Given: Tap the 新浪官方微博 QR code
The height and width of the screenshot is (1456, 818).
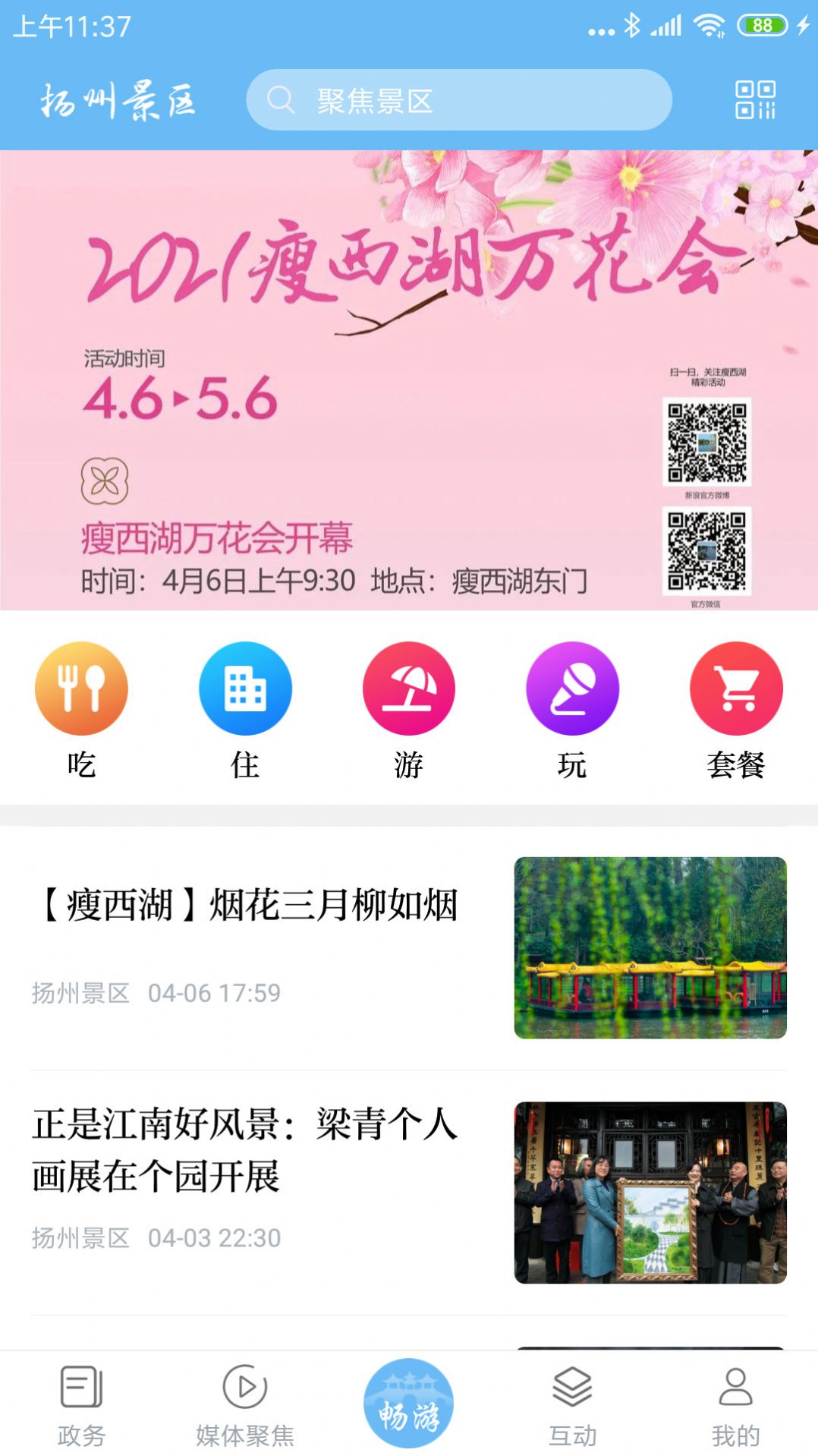Looking at the screenshot, I should pyautogui.click(x=706, y=444).
